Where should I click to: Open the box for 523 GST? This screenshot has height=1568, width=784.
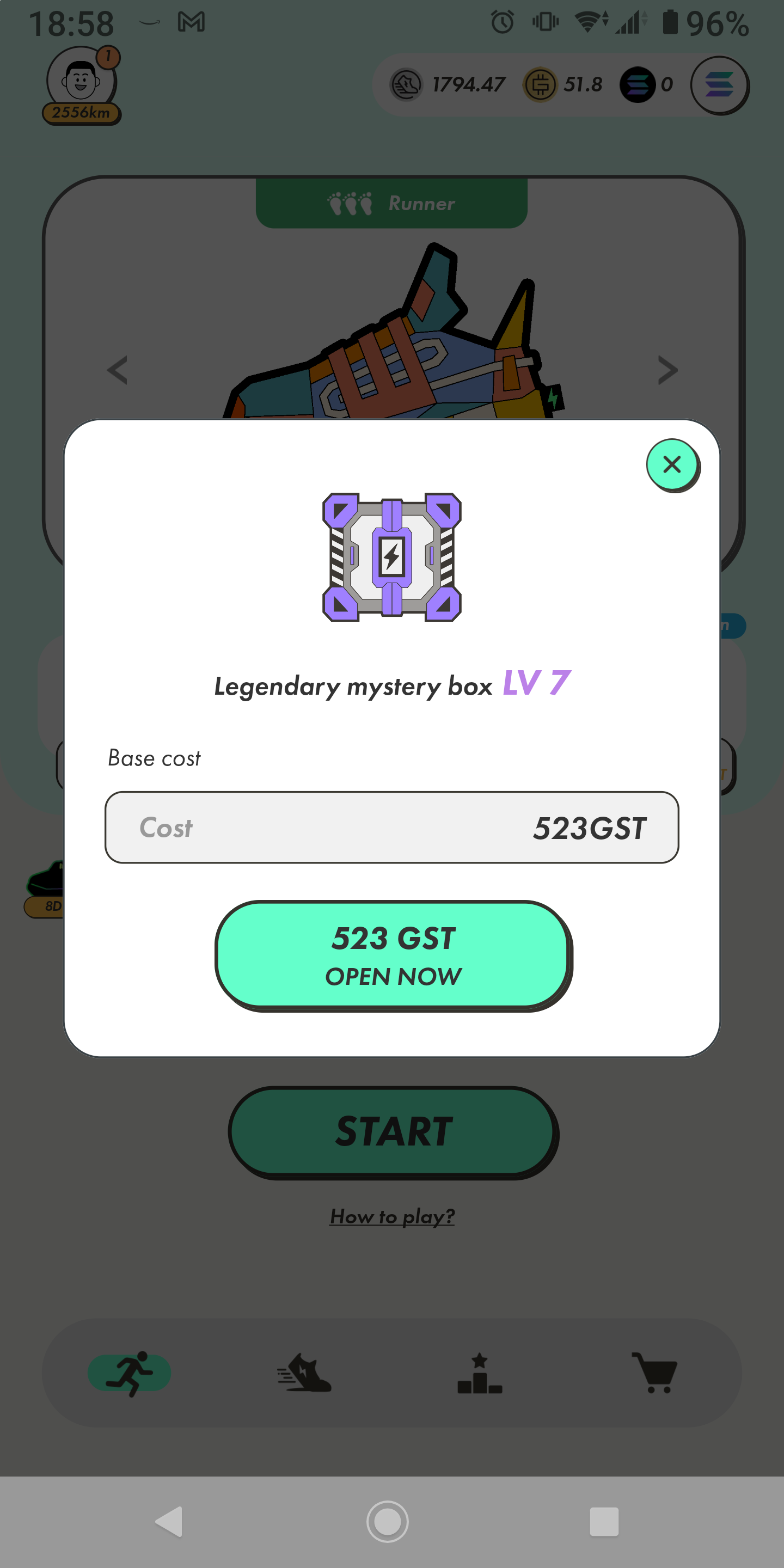pos(393,954)
